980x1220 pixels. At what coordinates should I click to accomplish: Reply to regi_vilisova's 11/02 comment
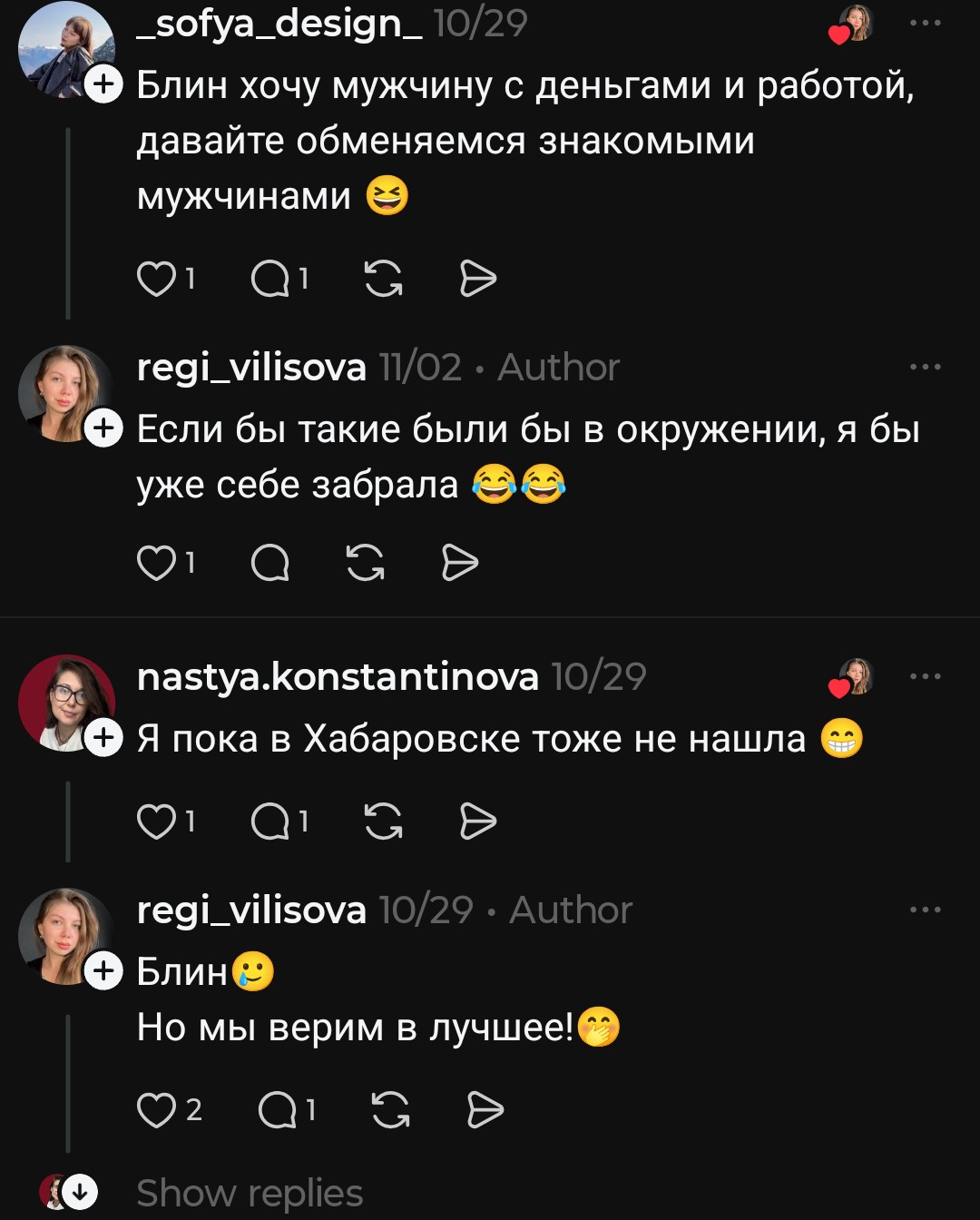[x=270, y=564]
